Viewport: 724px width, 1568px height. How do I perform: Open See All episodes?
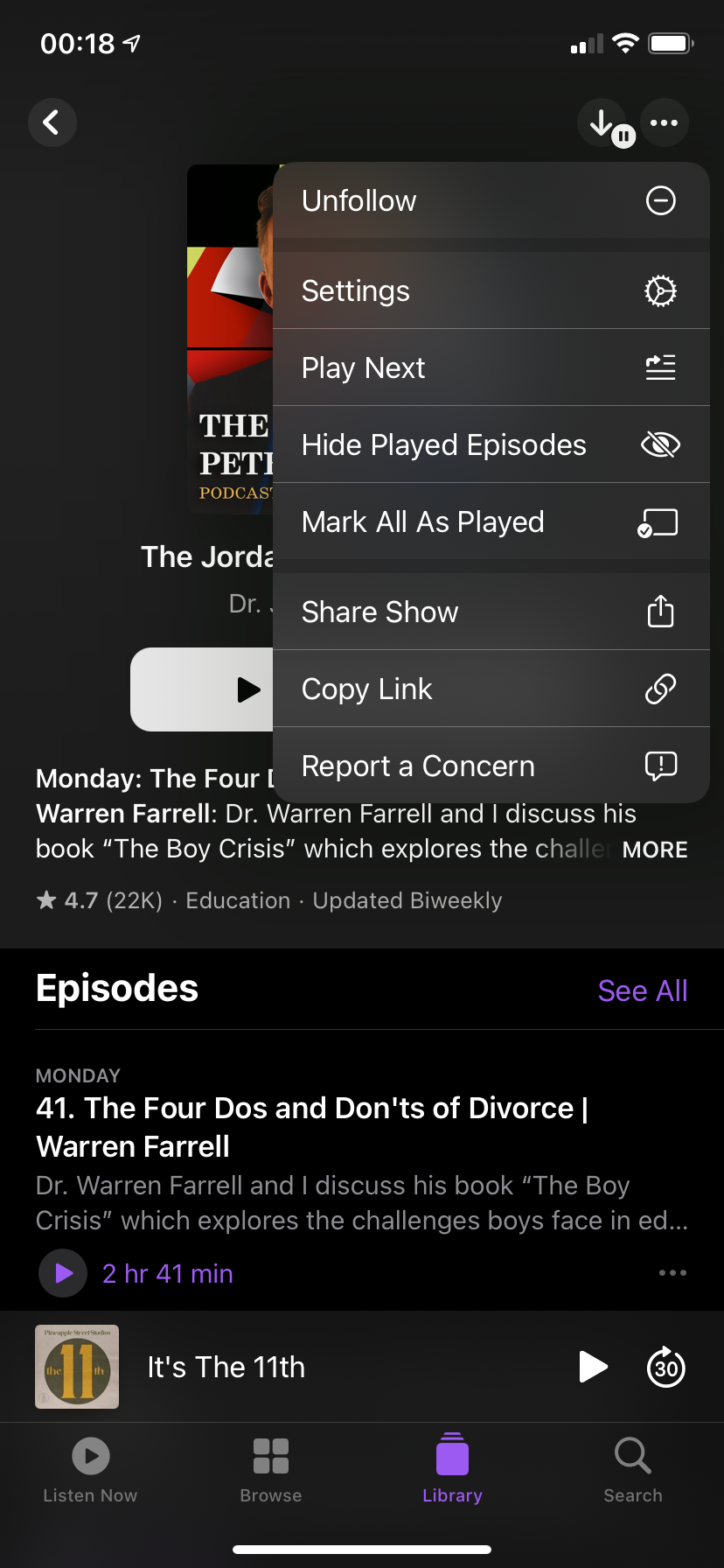point(643,990)
